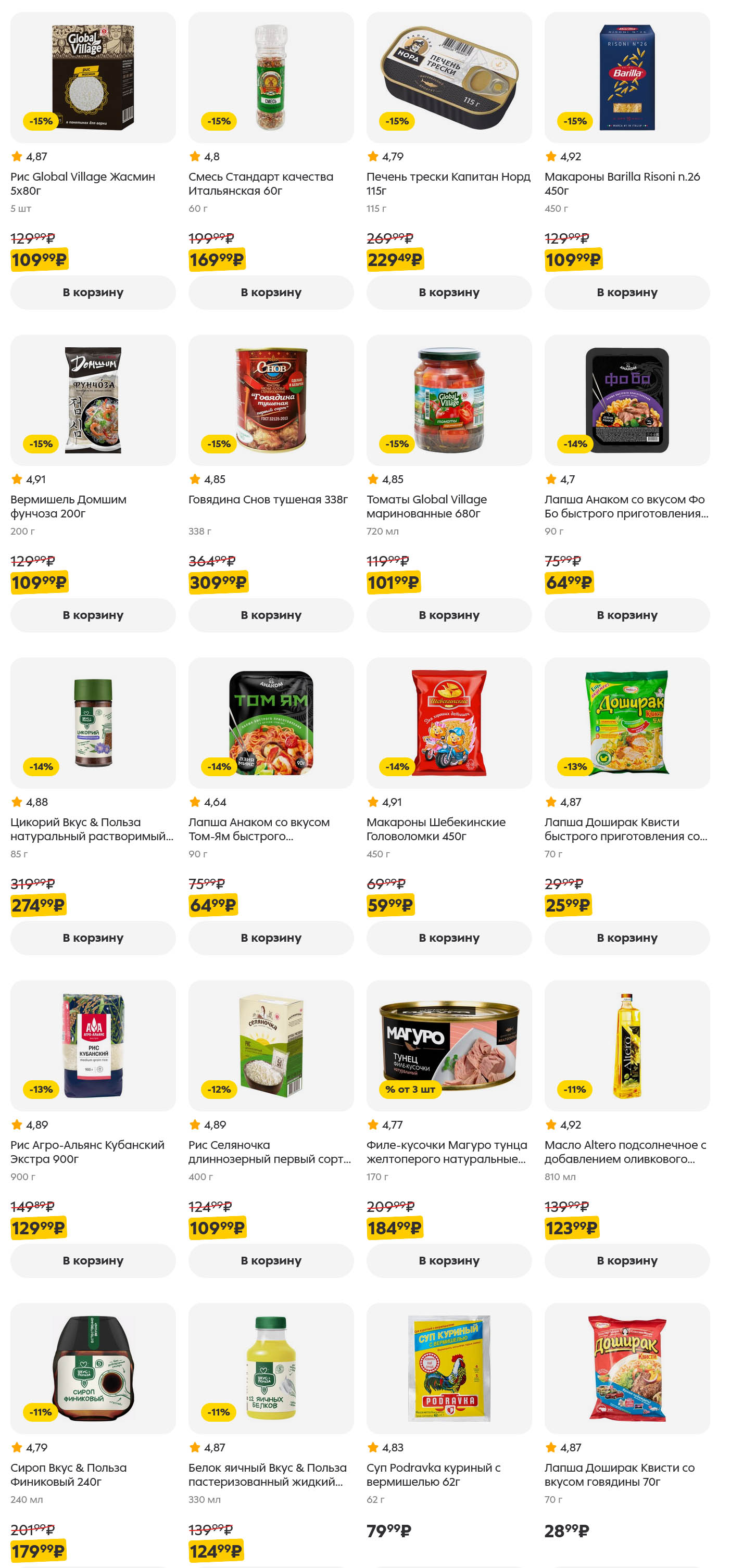Open the Лапша Доширак Квисти 25,99₽ product
This screenshot has width=731, height=1568.
pyautogui.click(x=627, y=723)
